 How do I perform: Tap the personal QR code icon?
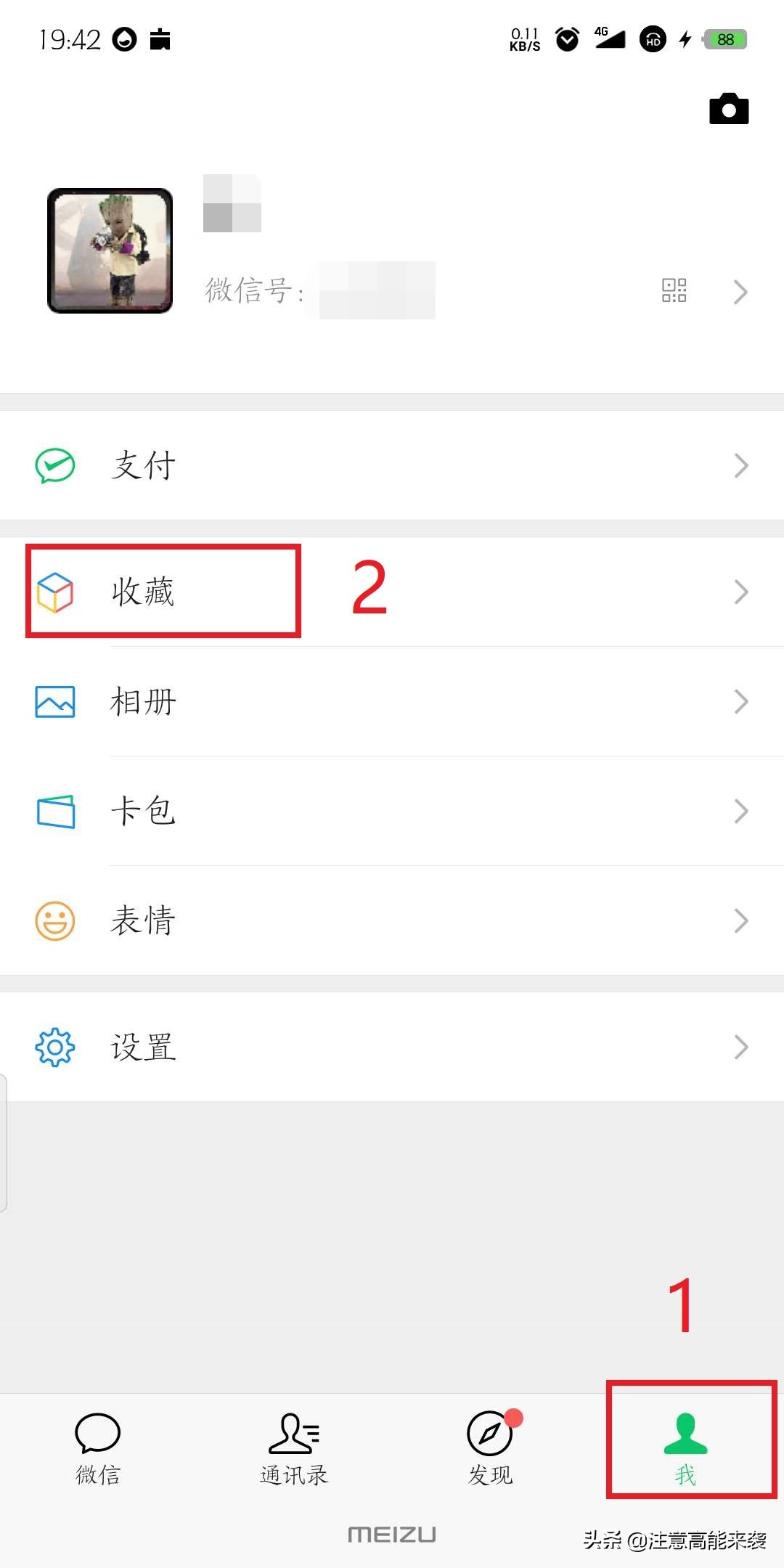click(674, 290)
